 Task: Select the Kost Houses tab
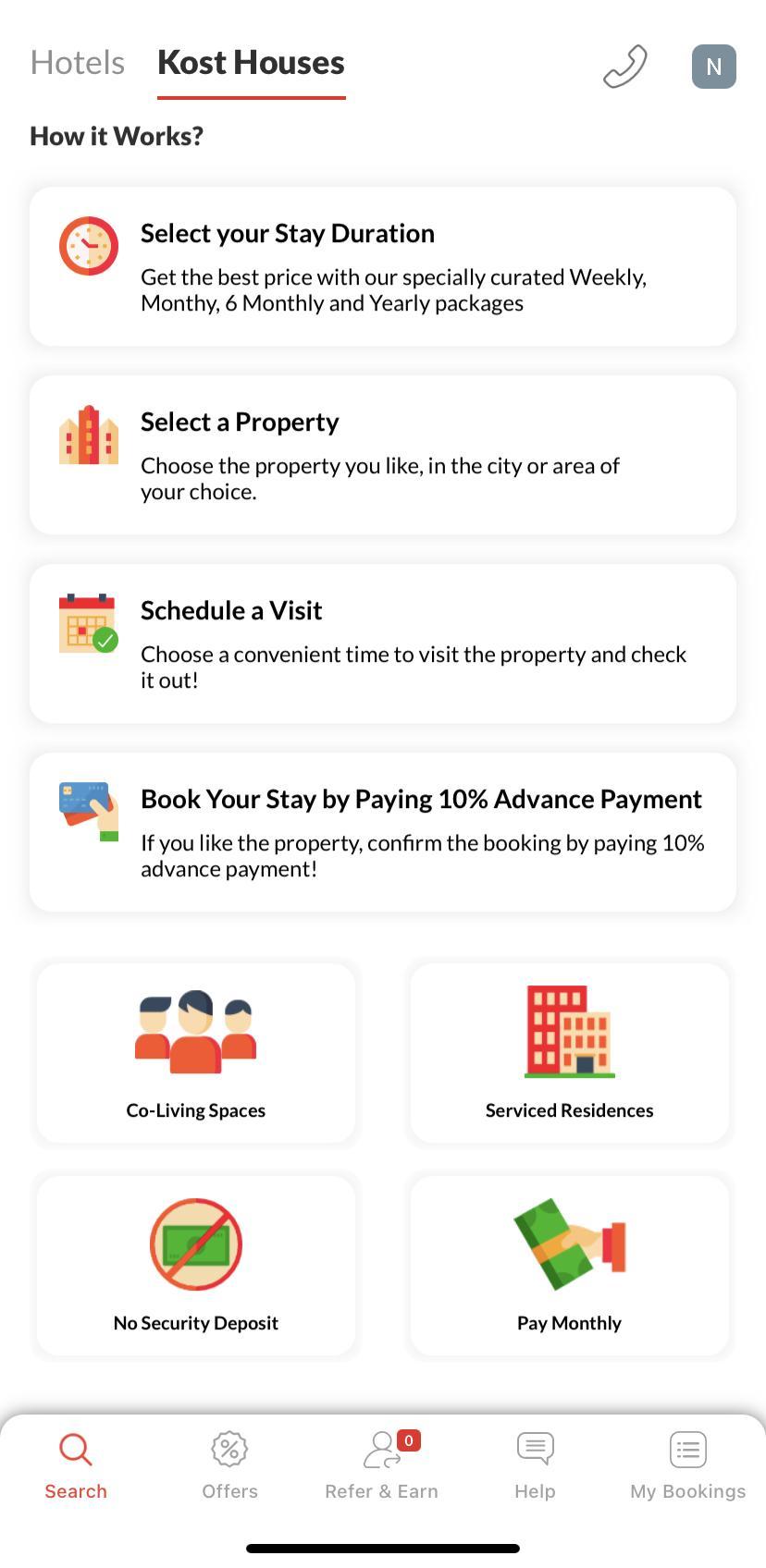[x=251, y=63]
